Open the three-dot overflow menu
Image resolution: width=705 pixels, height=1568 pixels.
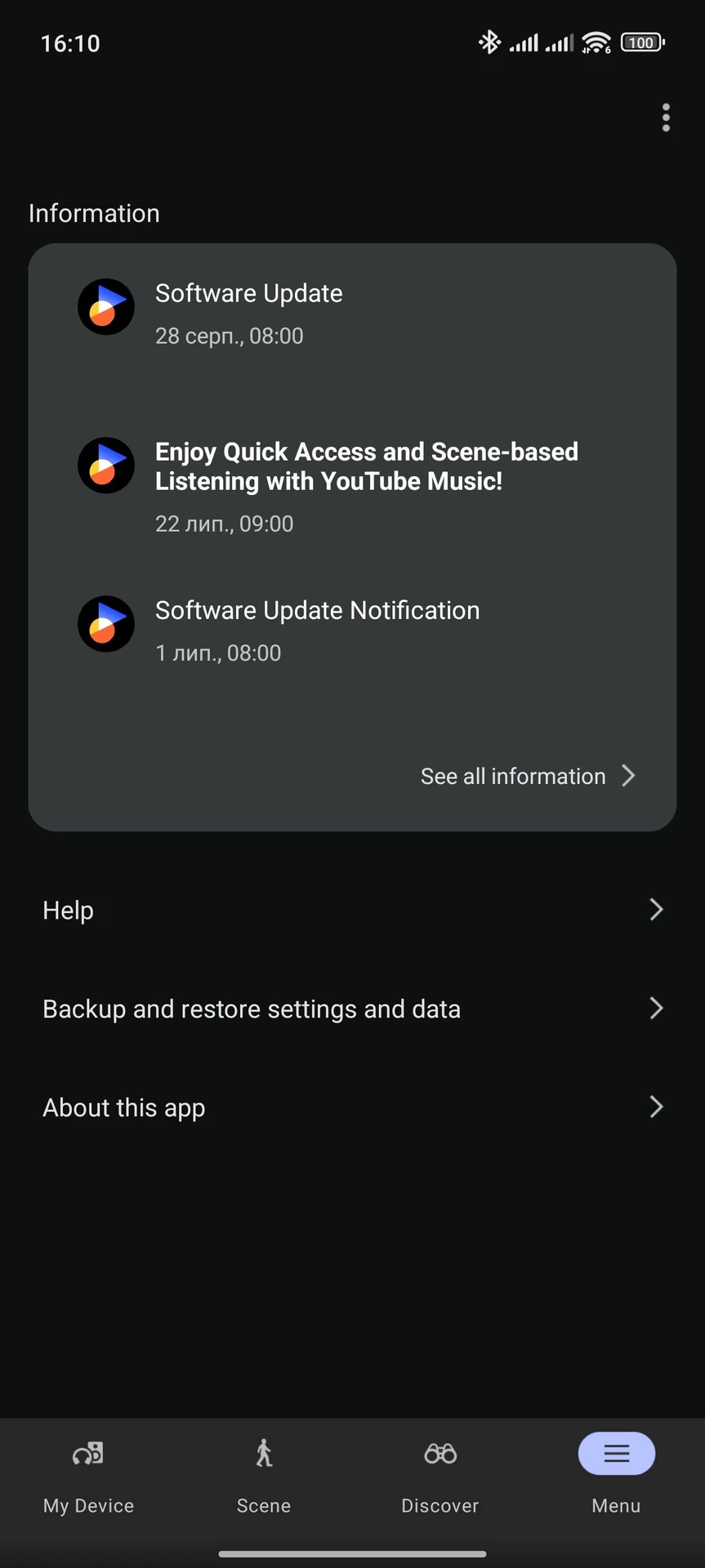point(666,118)
